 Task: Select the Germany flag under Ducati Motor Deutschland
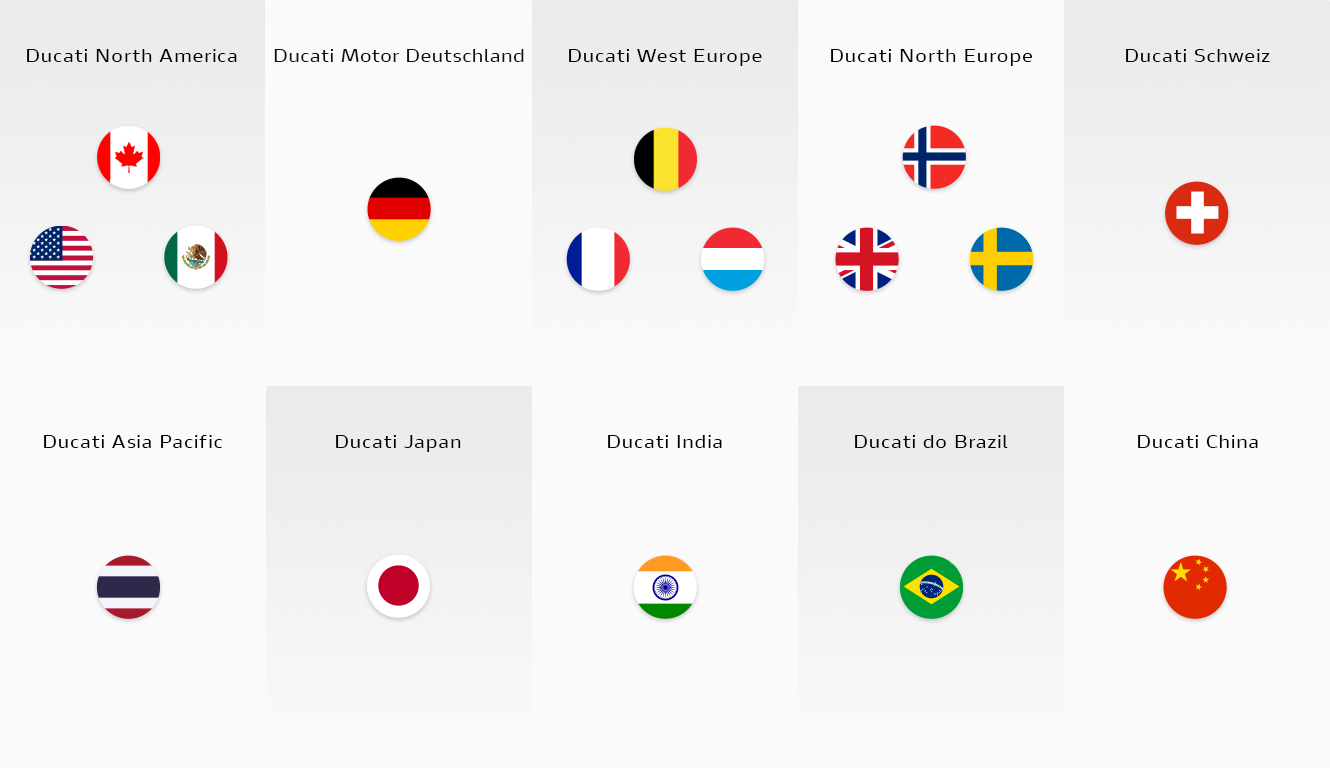click(x=399, y=209)
